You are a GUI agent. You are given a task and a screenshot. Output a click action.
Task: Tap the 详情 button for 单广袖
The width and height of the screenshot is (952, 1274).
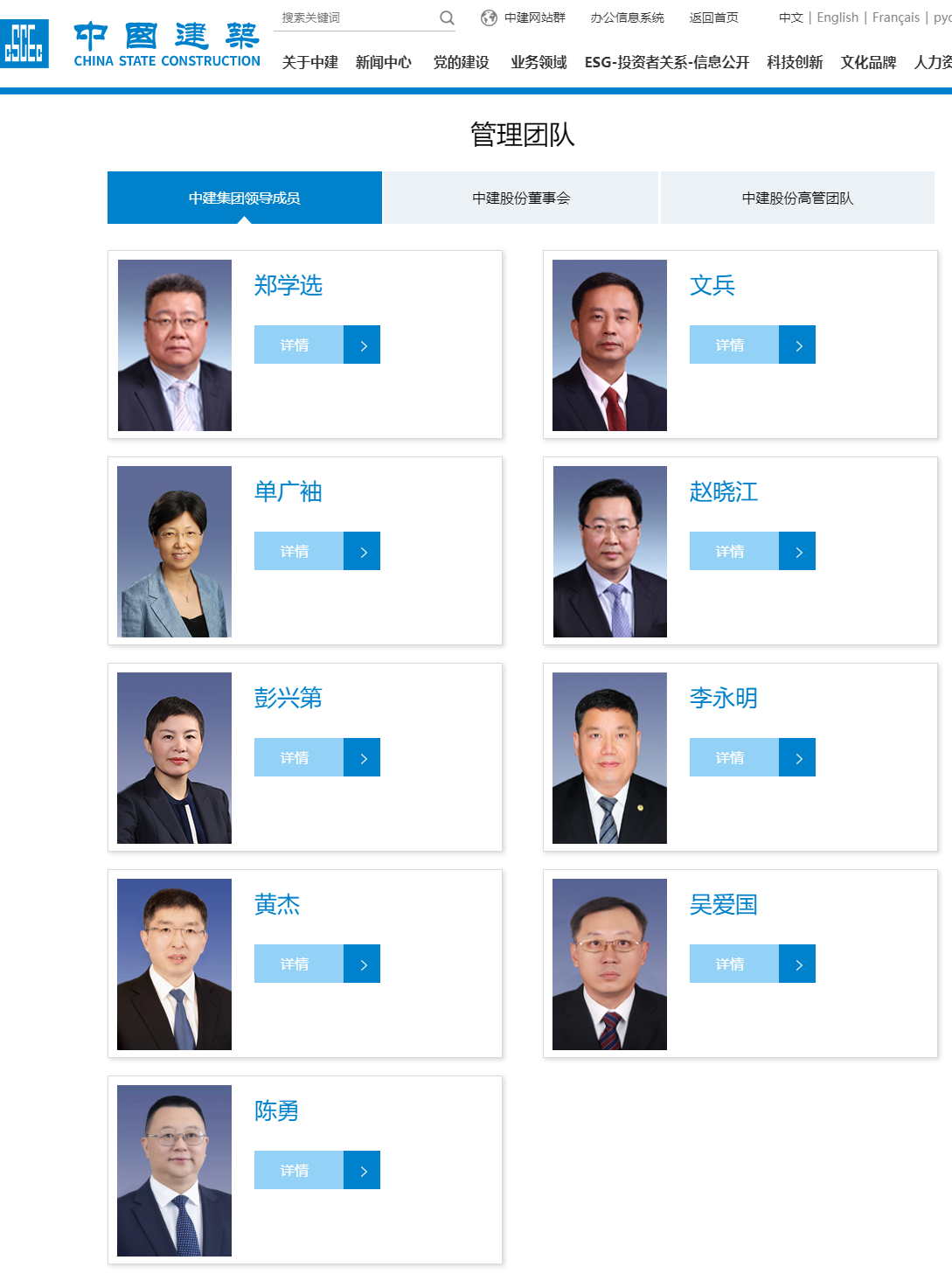316,552
